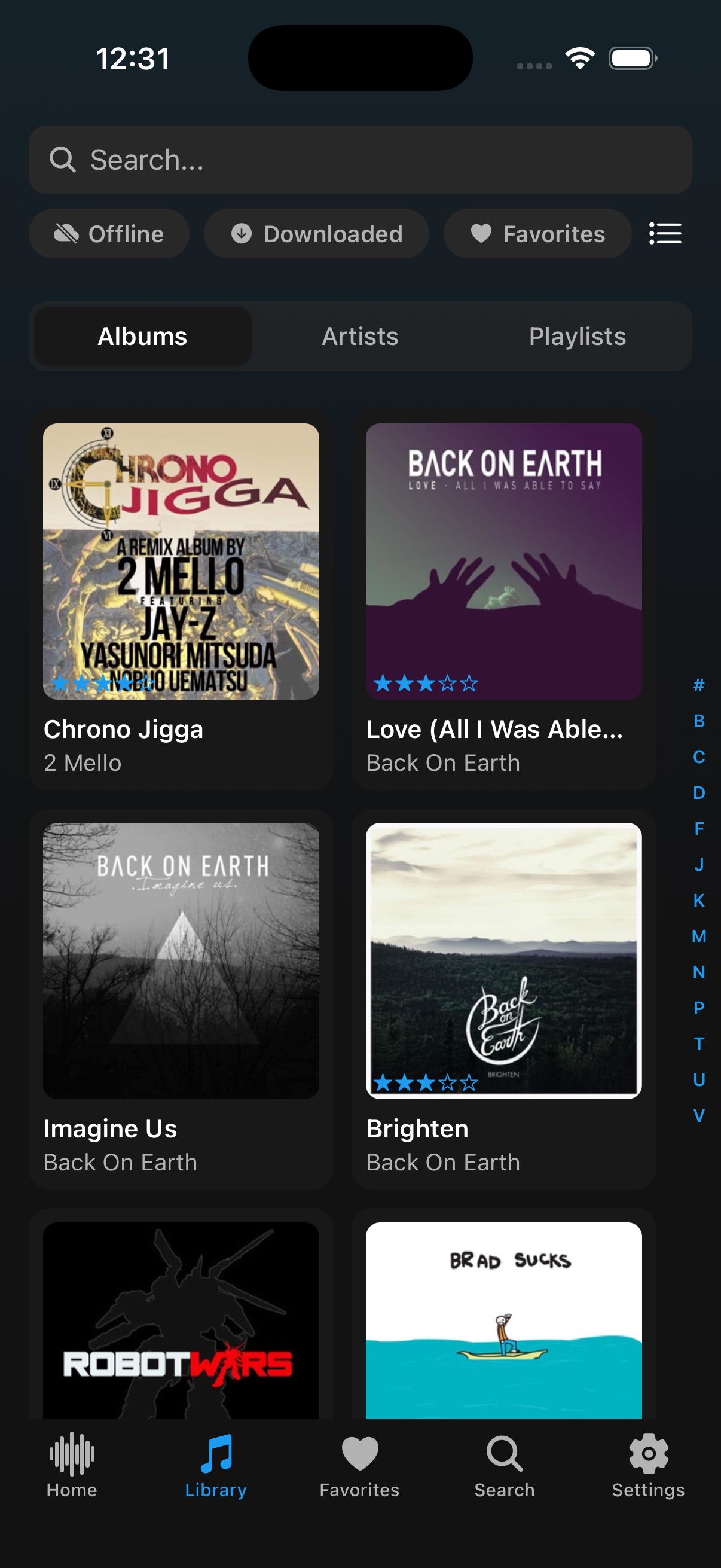Tap the Search input field
Viewport: 721px width, 1568px height.
[360, 159]
